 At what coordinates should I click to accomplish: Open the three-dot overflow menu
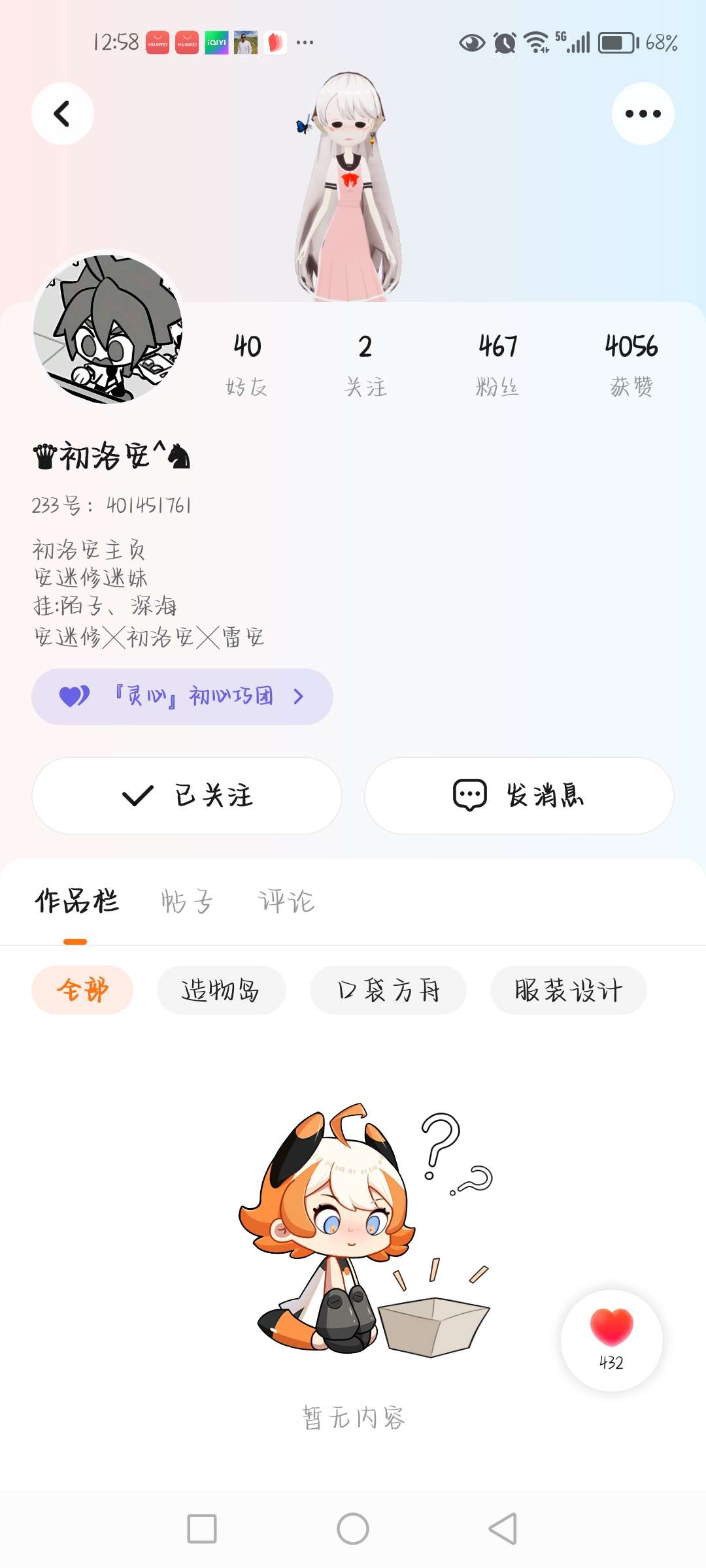(x=643, y=114)
